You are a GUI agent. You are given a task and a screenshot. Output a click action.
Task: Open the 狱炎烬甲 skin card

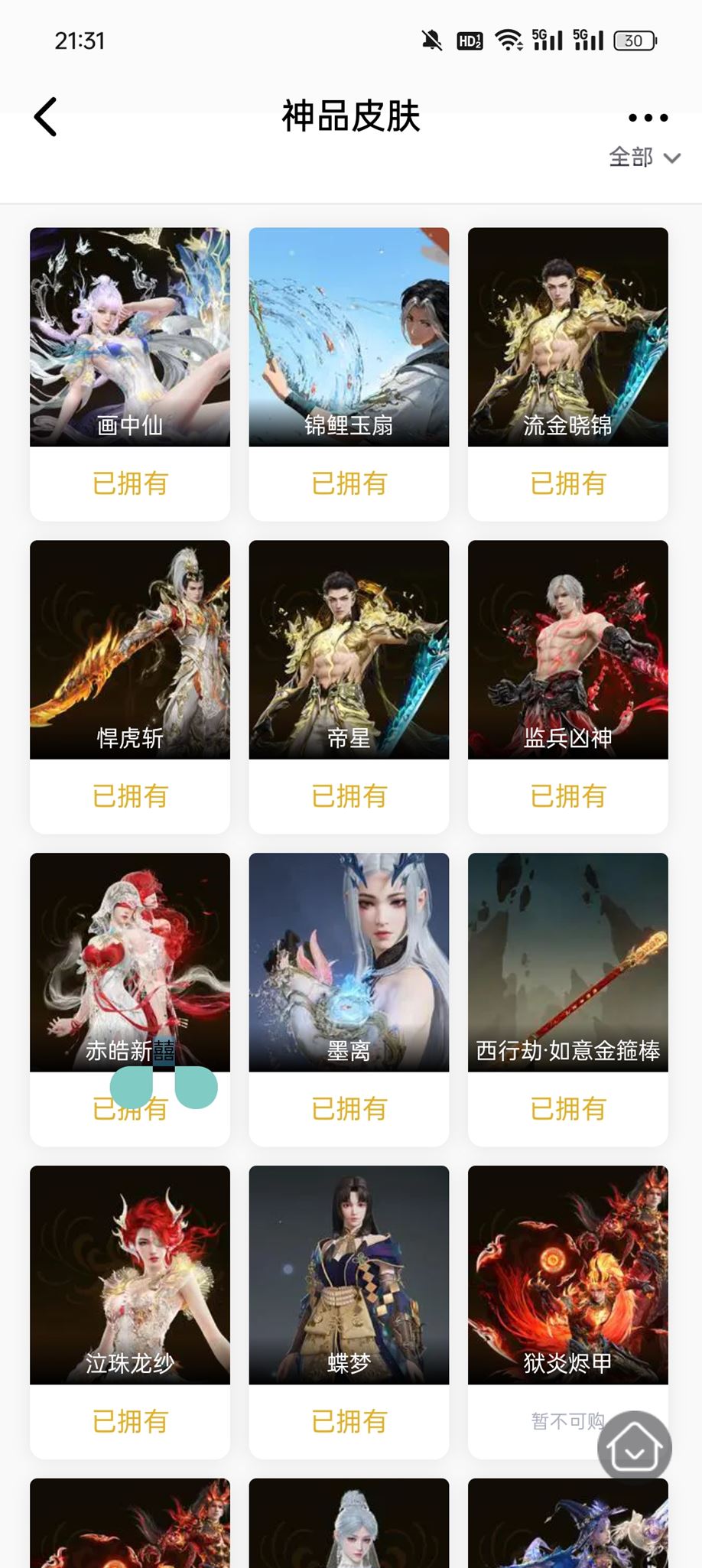(567, 1275)
